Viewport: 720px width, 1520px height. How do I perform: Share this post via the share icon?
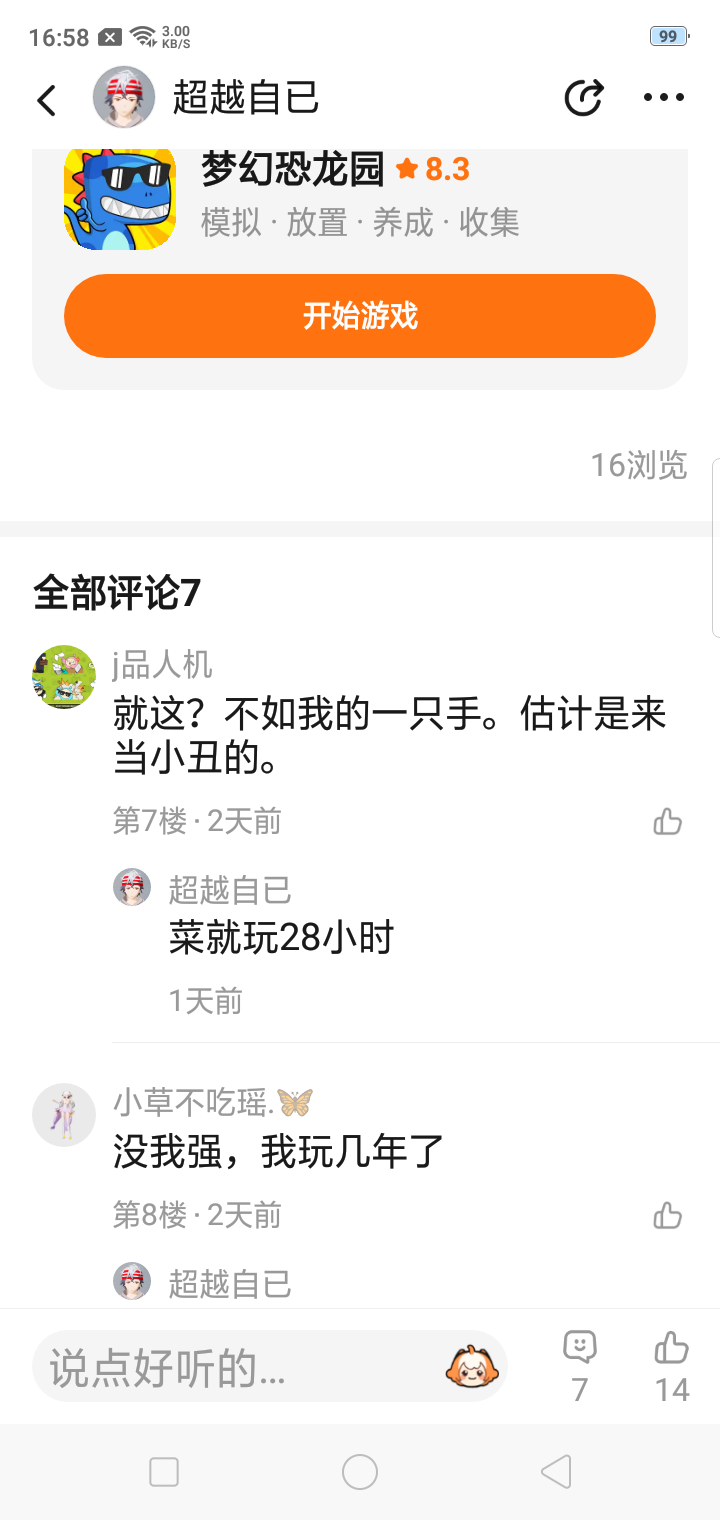pos(583,98)
